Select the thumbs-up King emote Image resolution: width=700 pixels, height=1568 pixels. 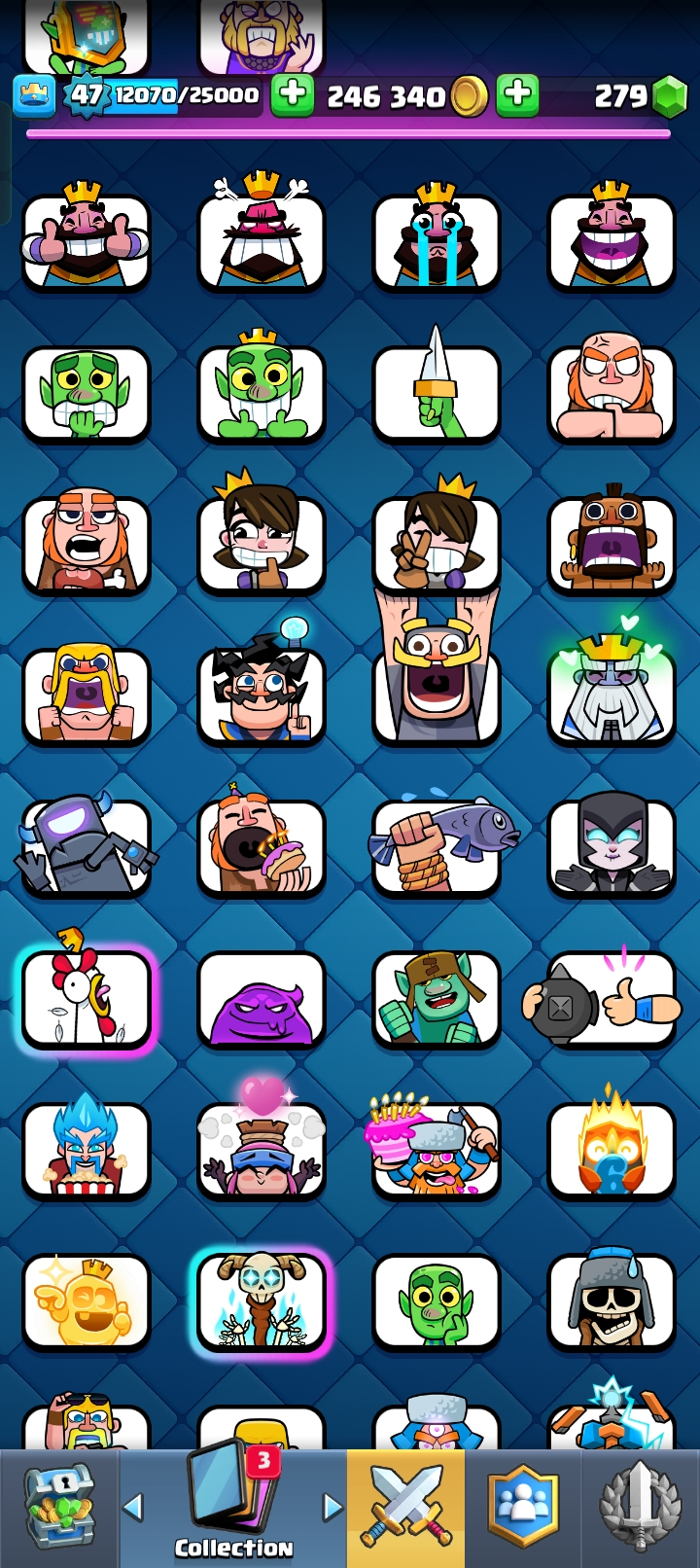(x=87, y=239)
